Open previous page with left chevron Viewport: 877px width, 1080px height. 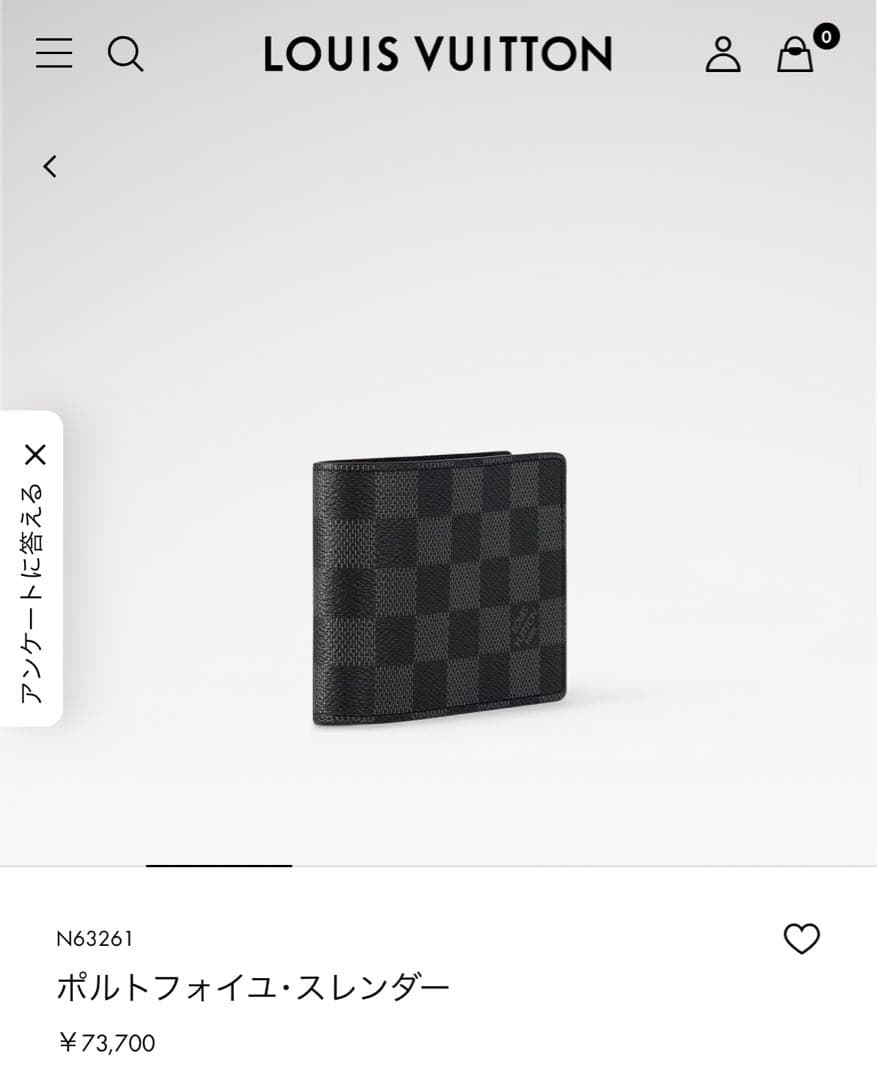coord(49,166)
